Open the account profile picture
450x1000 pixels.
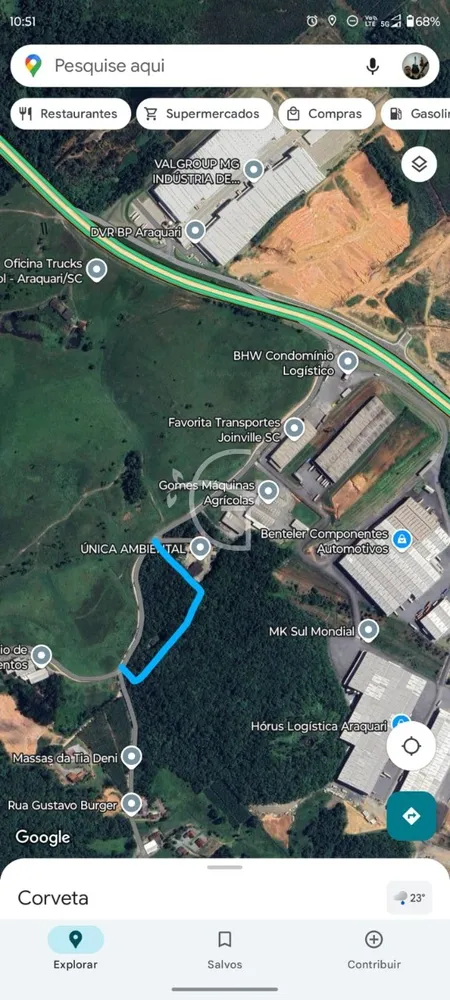click(416, 66)
